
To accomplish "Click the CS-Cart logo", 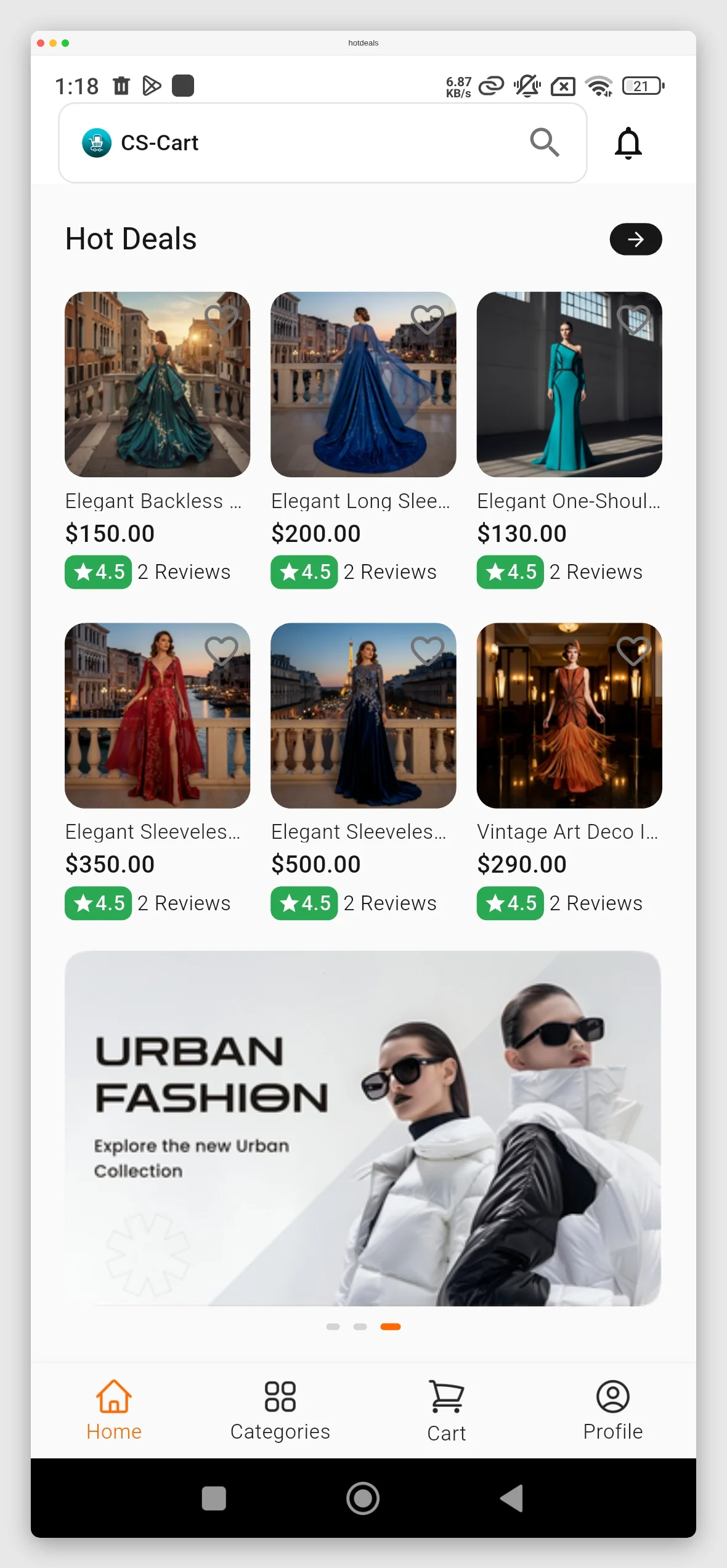I will tap(98, 142).
